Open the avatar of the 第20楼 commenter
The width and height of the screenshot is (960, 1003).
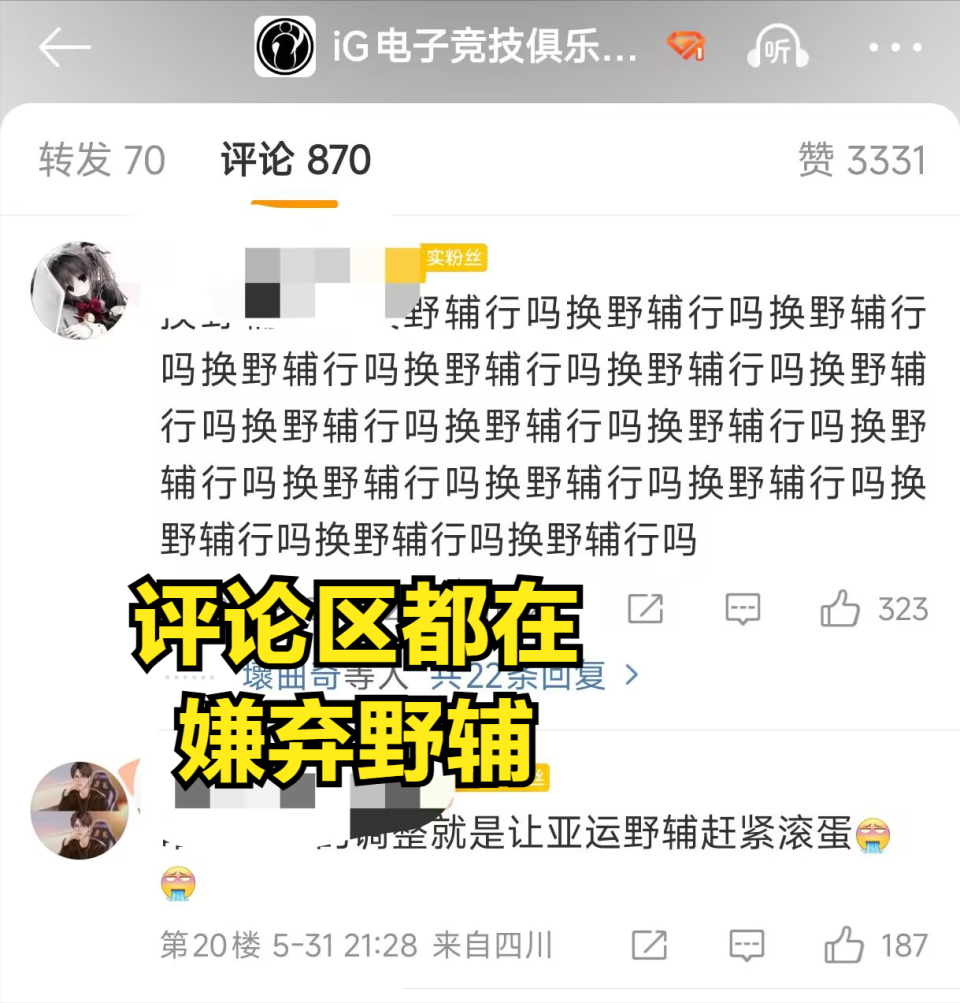point(80,809)
